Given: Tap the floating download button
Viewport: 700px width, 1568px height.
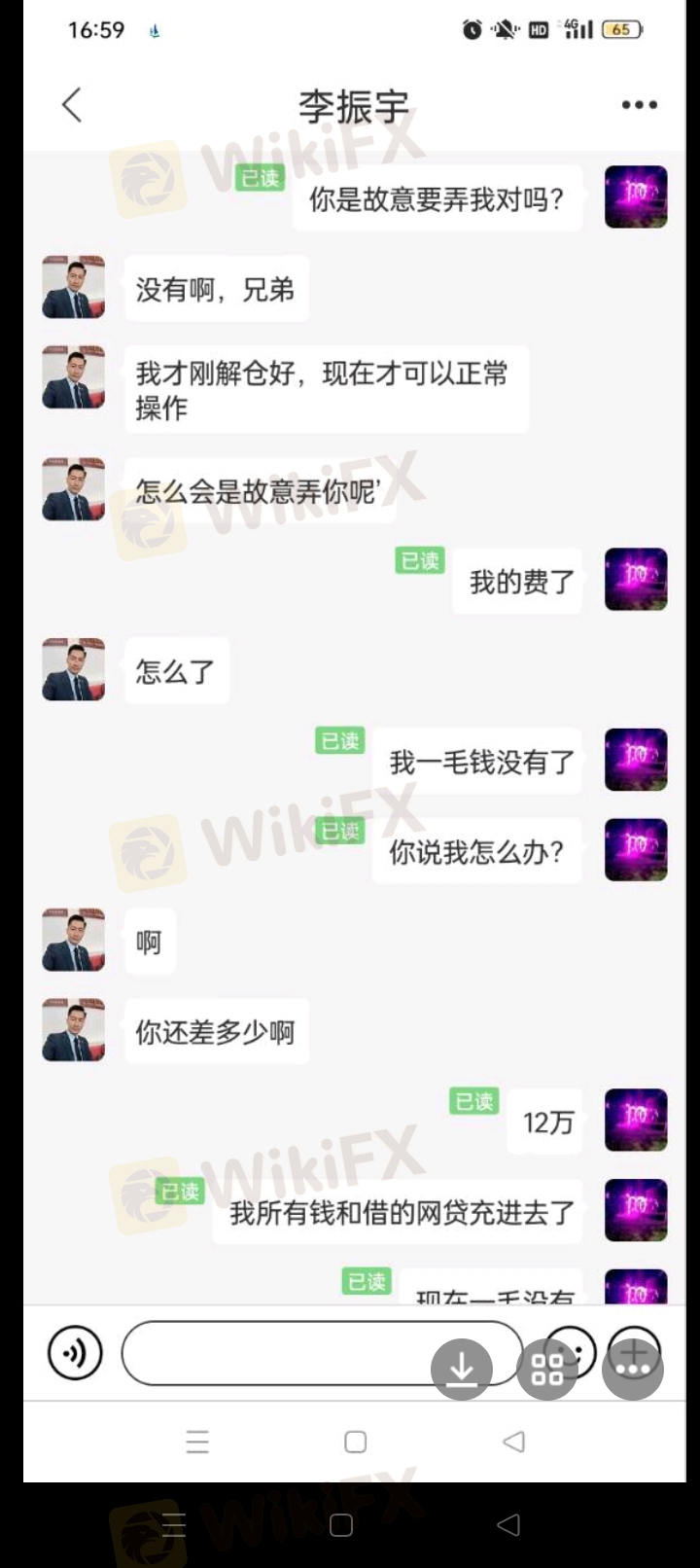Looking at the screenshot, I should pos(462,1370).
